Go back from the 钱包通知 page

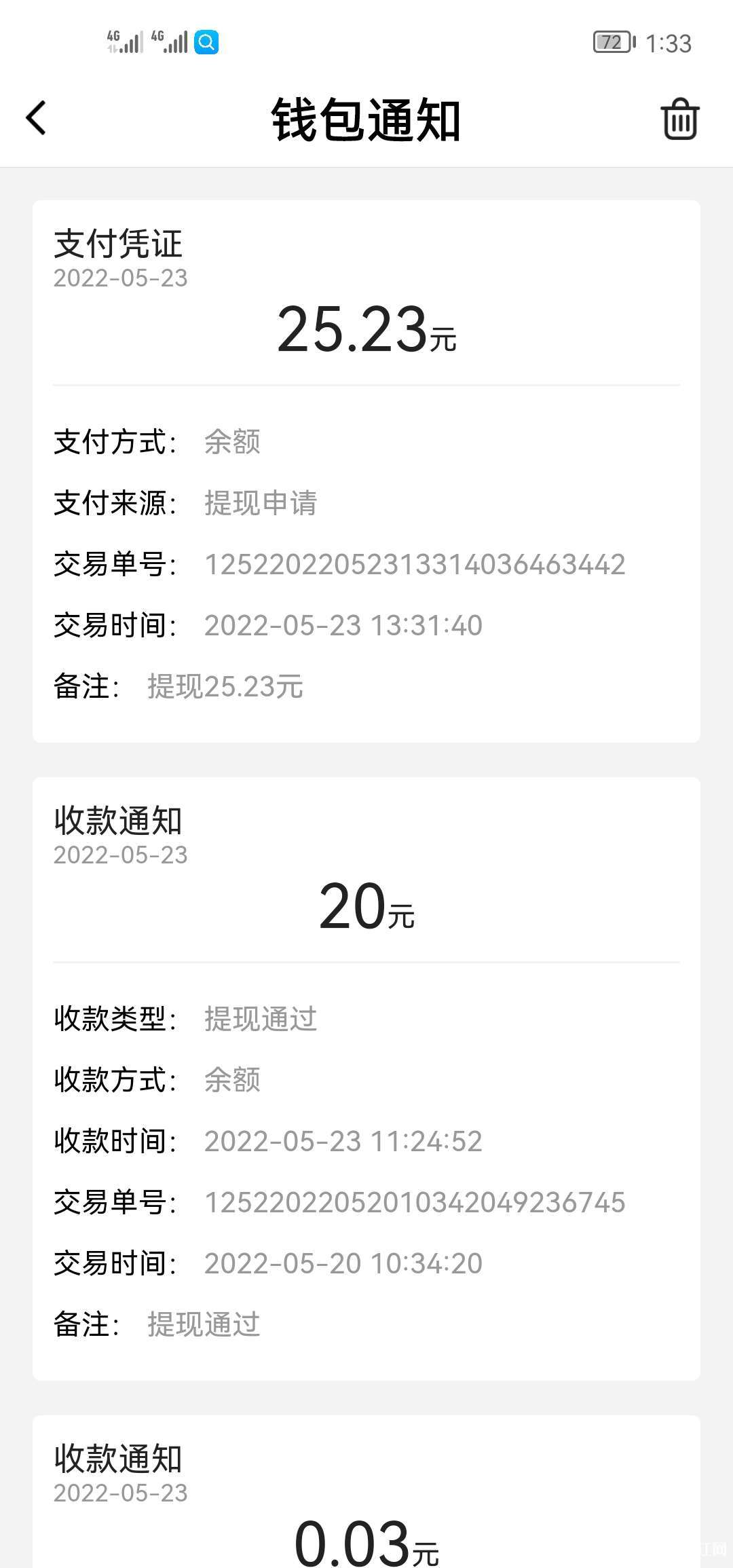tap(36, 119)
